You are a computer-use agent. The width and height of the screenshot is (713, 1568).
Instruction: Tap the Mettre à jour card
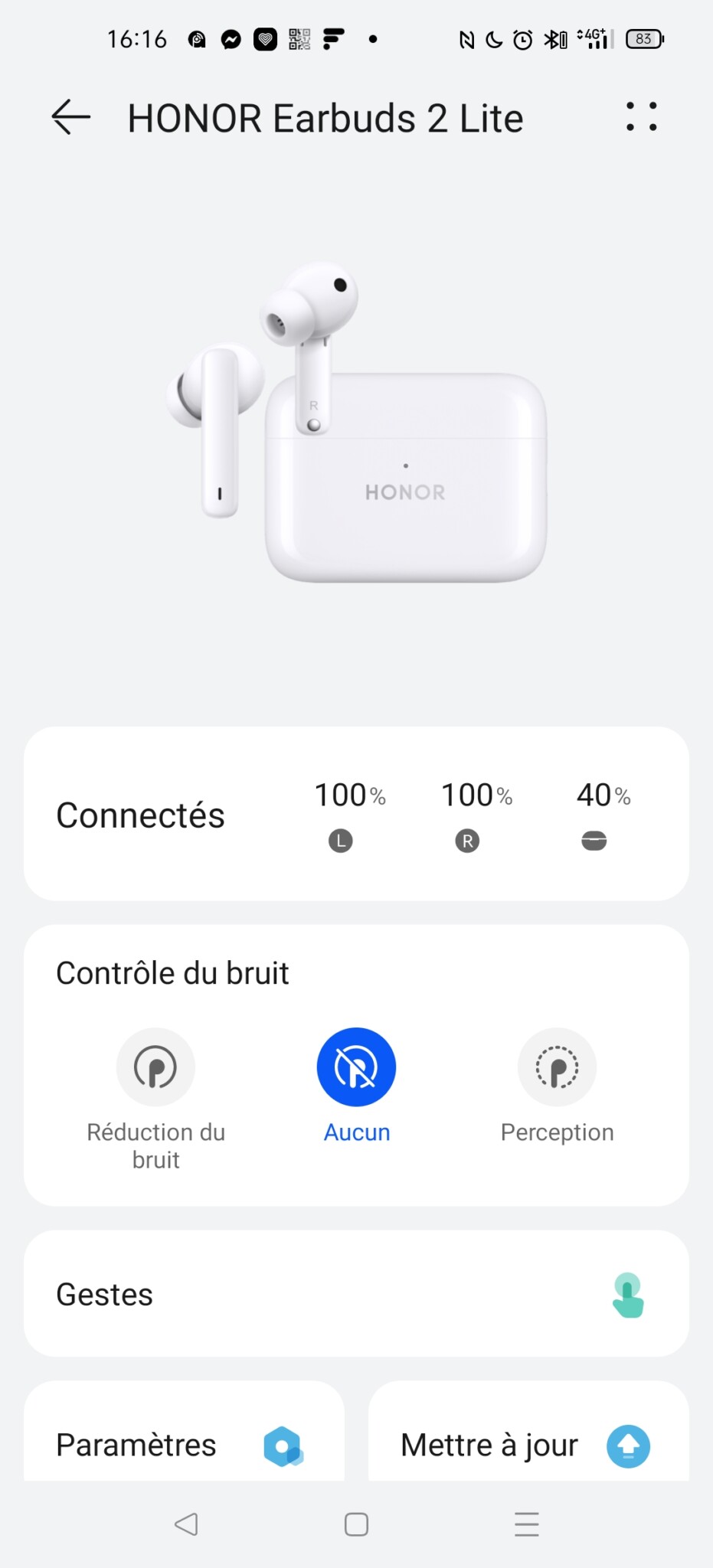(528, 1439)
